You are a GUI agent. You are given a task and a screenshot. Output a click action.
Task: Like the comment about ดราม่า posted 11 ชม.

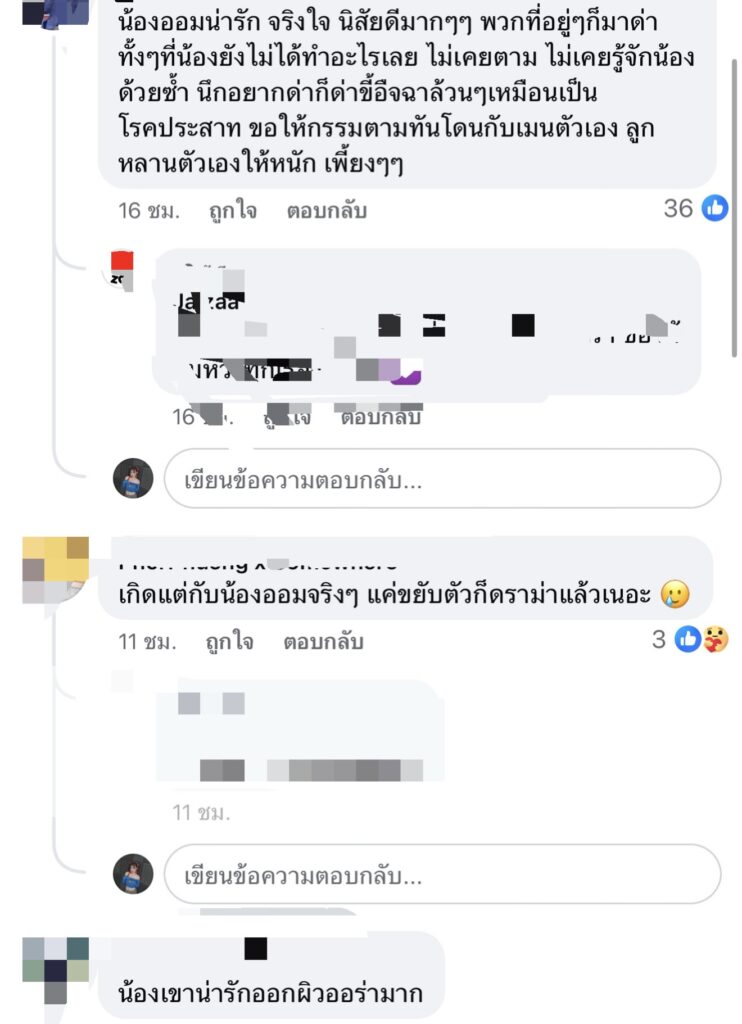point(231,641)
